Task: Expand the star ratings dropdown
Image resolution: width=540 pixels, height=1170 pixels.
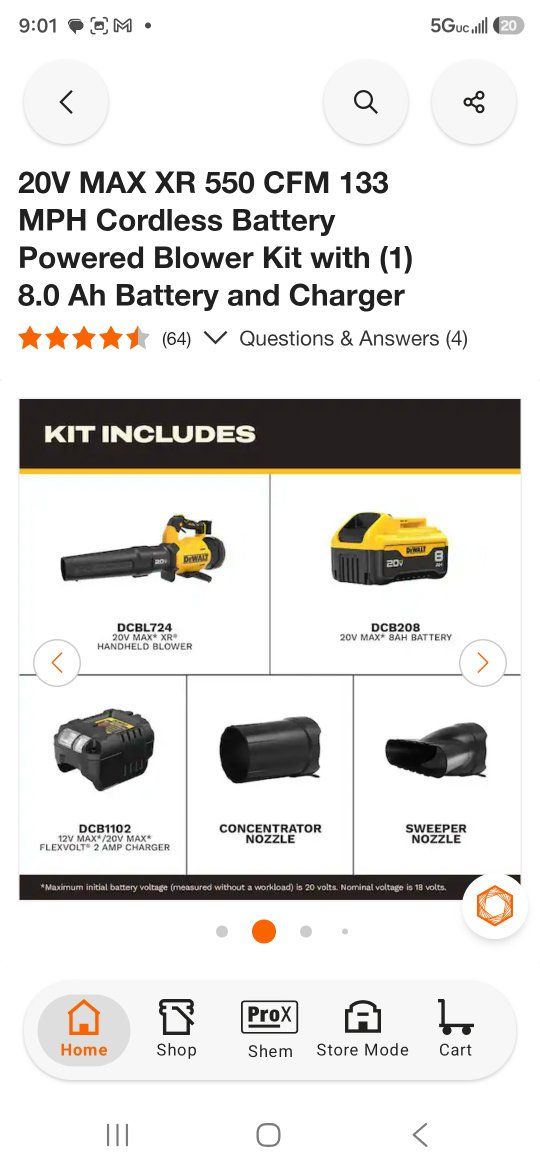Action: point(215,338)
